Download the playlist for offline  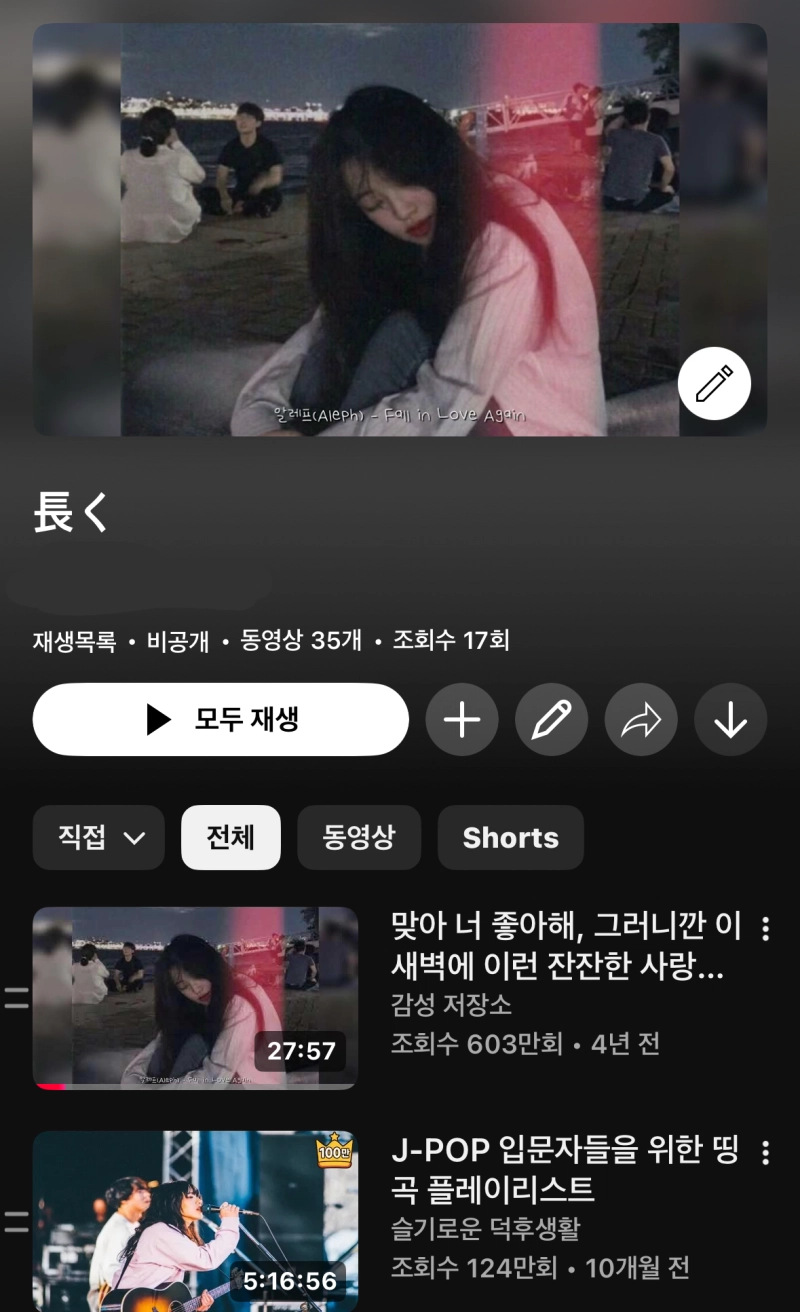[731, 719]
